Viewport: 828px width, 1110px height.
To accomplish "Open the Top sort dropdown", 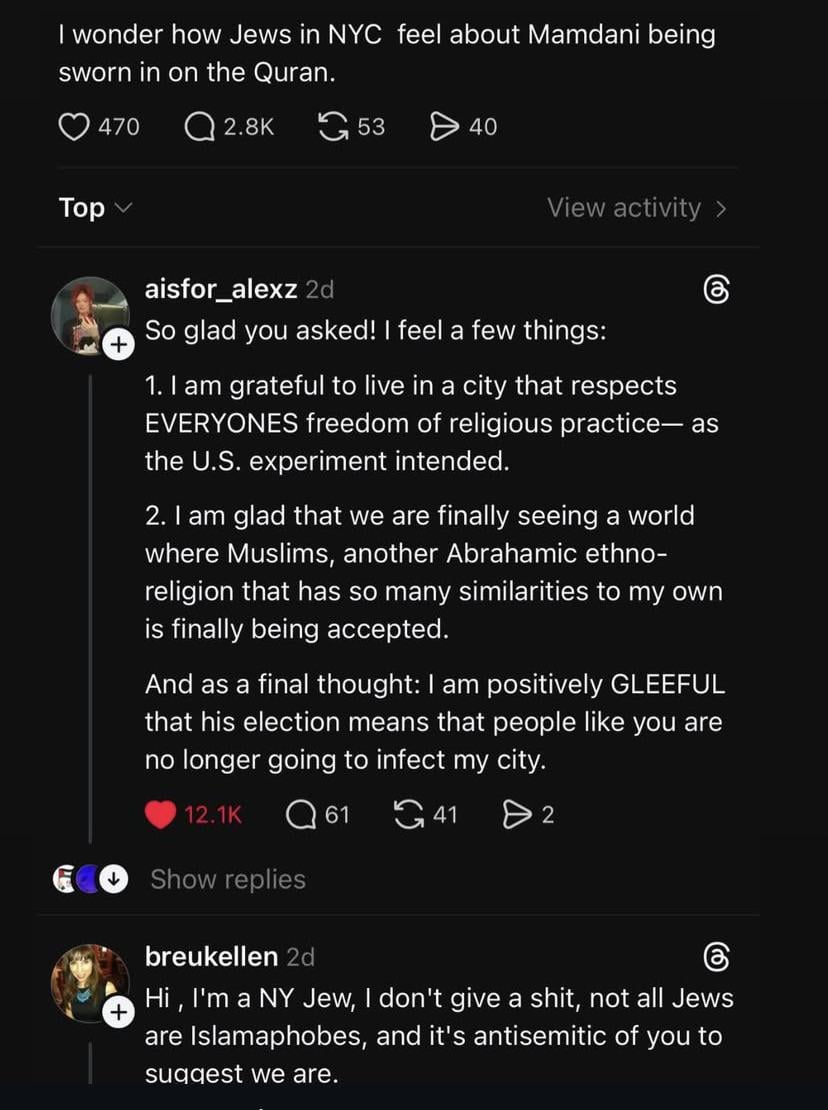I will click(95, 208).
